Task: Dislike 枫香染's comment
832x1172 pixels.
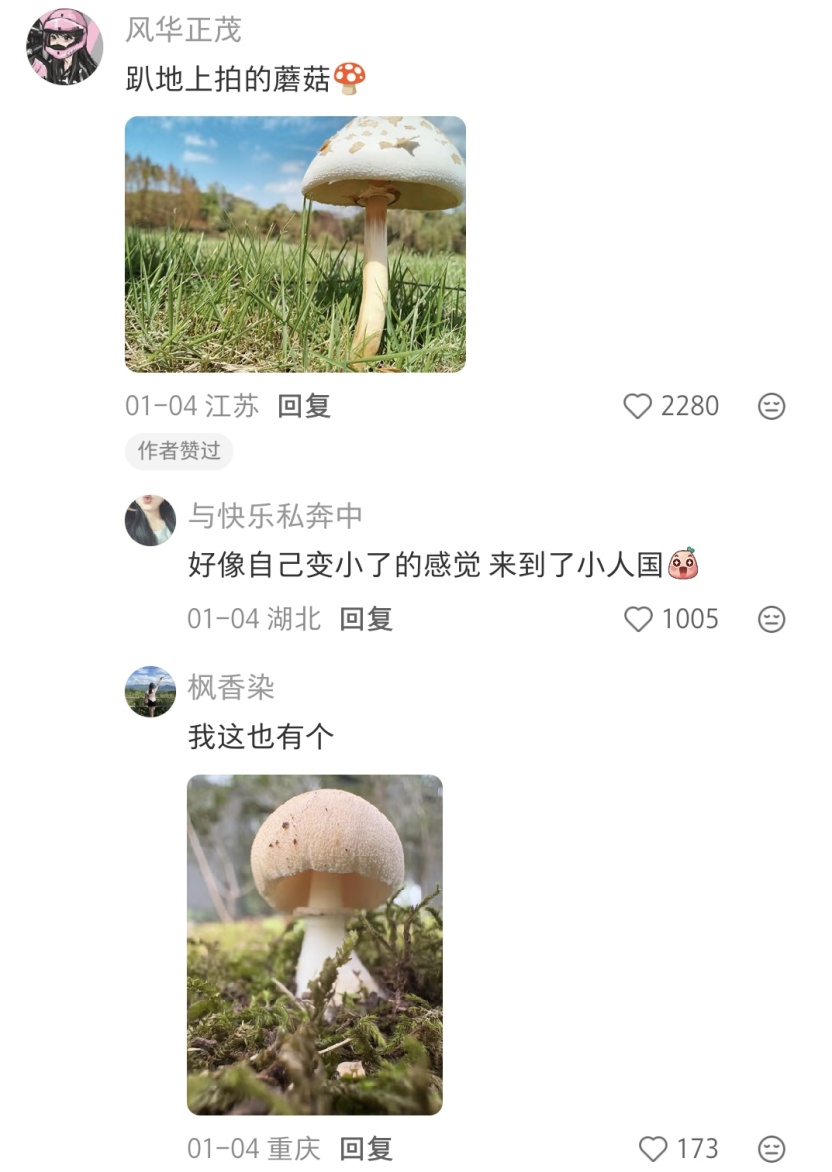Action: click(771, 1149)
